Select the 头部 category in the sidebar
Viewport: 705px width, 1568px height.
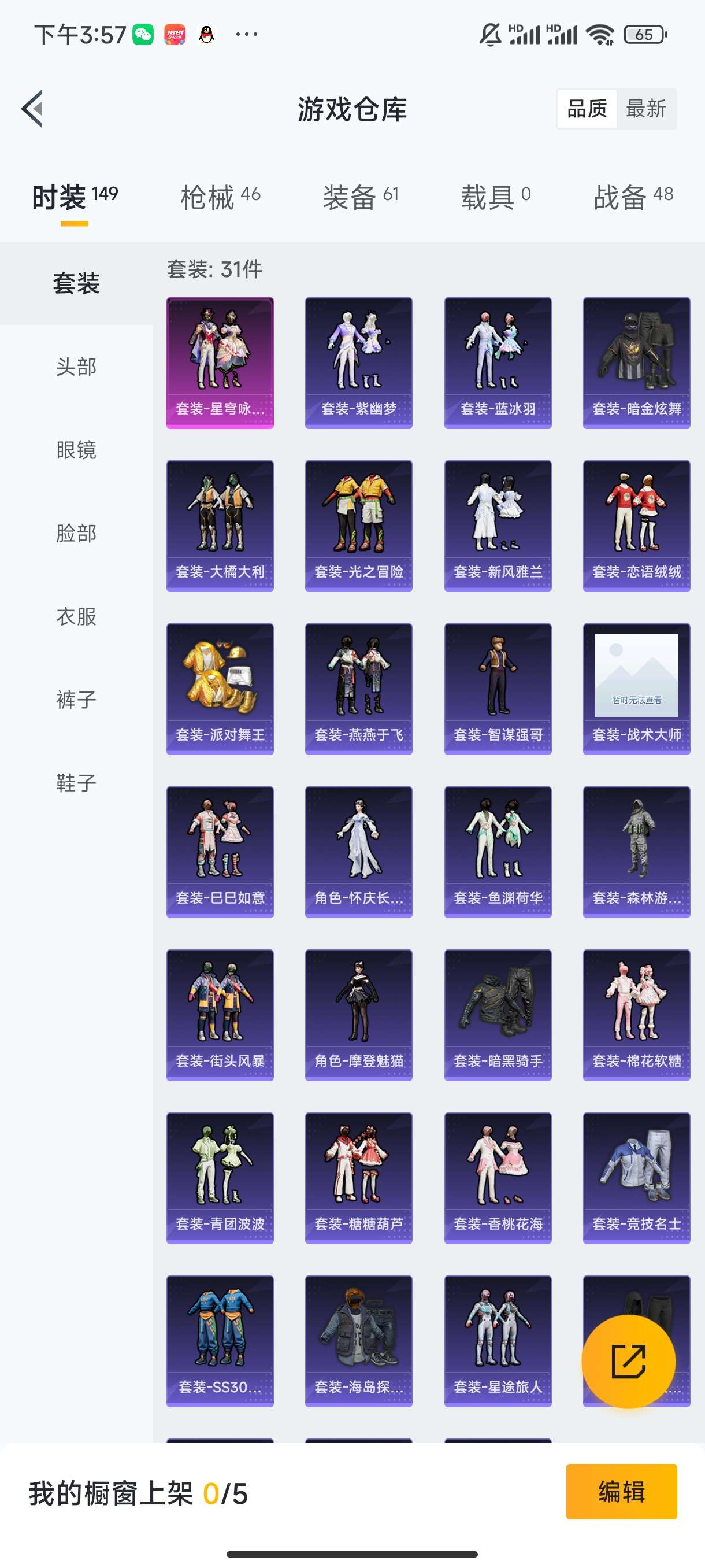[76, 367]
